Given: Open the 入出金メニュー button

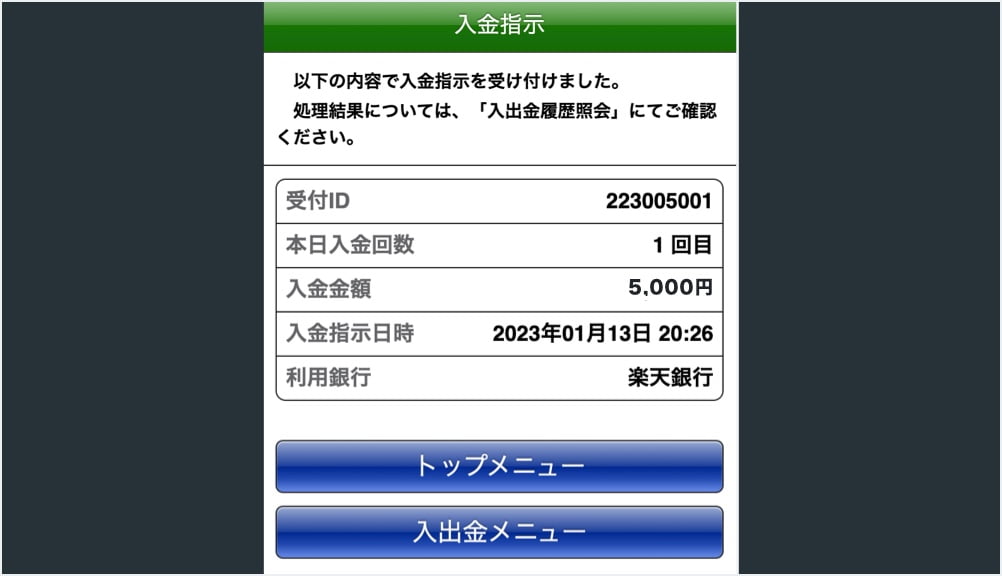Looking at the screenshot, I should (x=499, y=532).
